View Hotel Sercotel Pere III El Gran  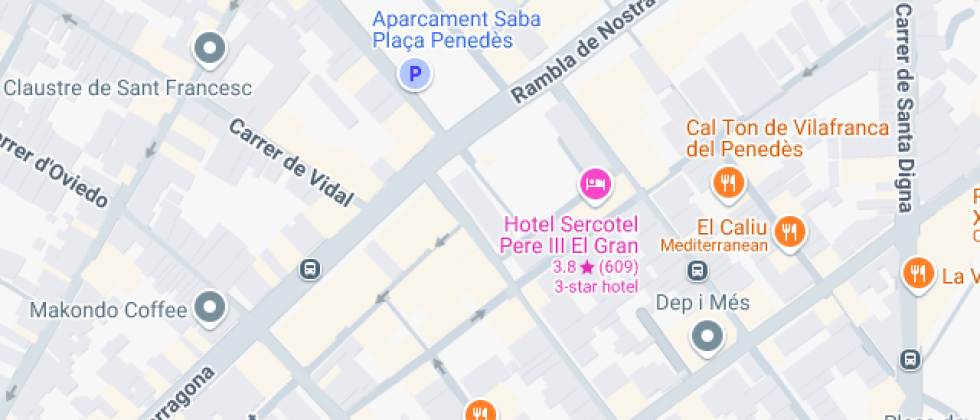pyautogui.click(x=596, y=183)
